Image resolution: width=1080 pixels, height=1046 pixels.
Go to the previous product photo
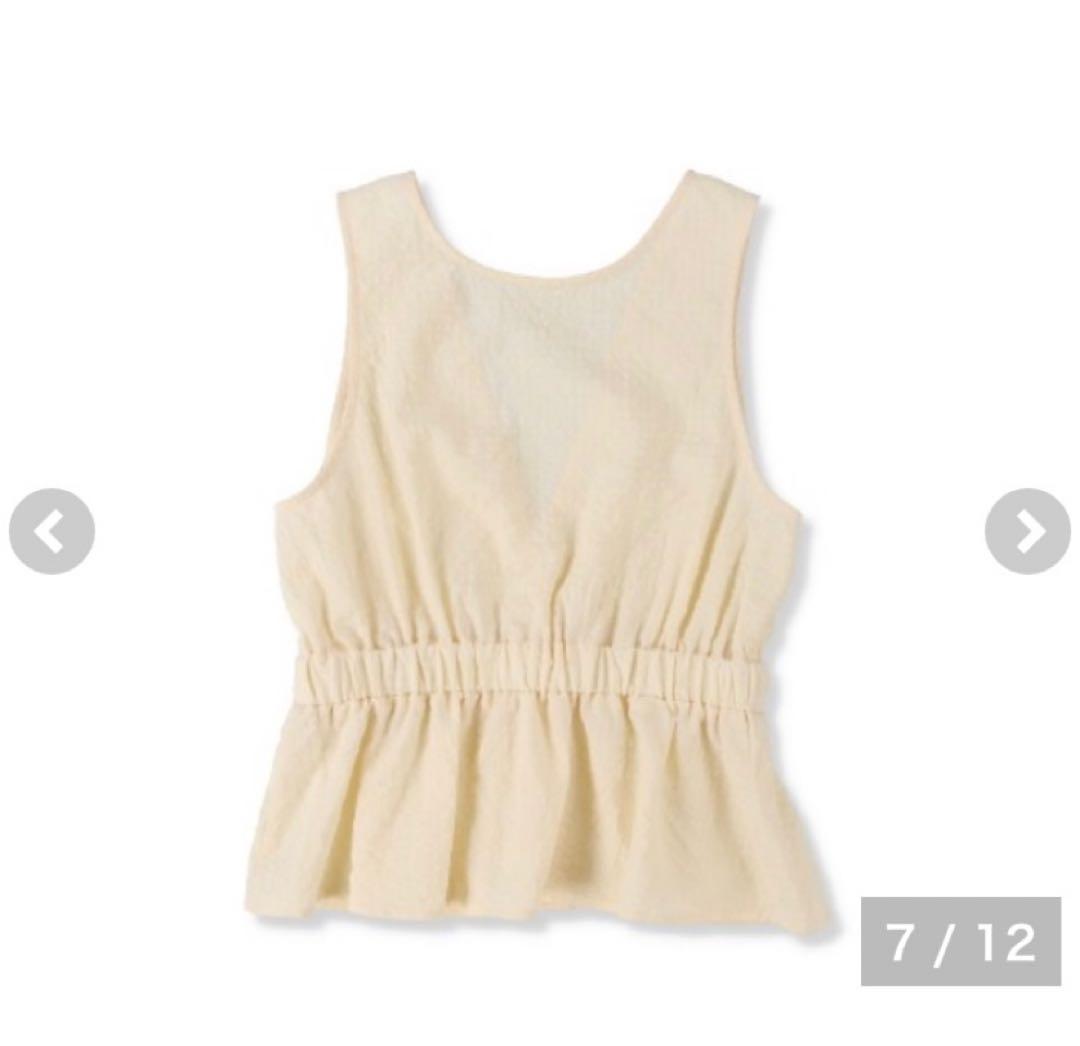coord(52,531)
